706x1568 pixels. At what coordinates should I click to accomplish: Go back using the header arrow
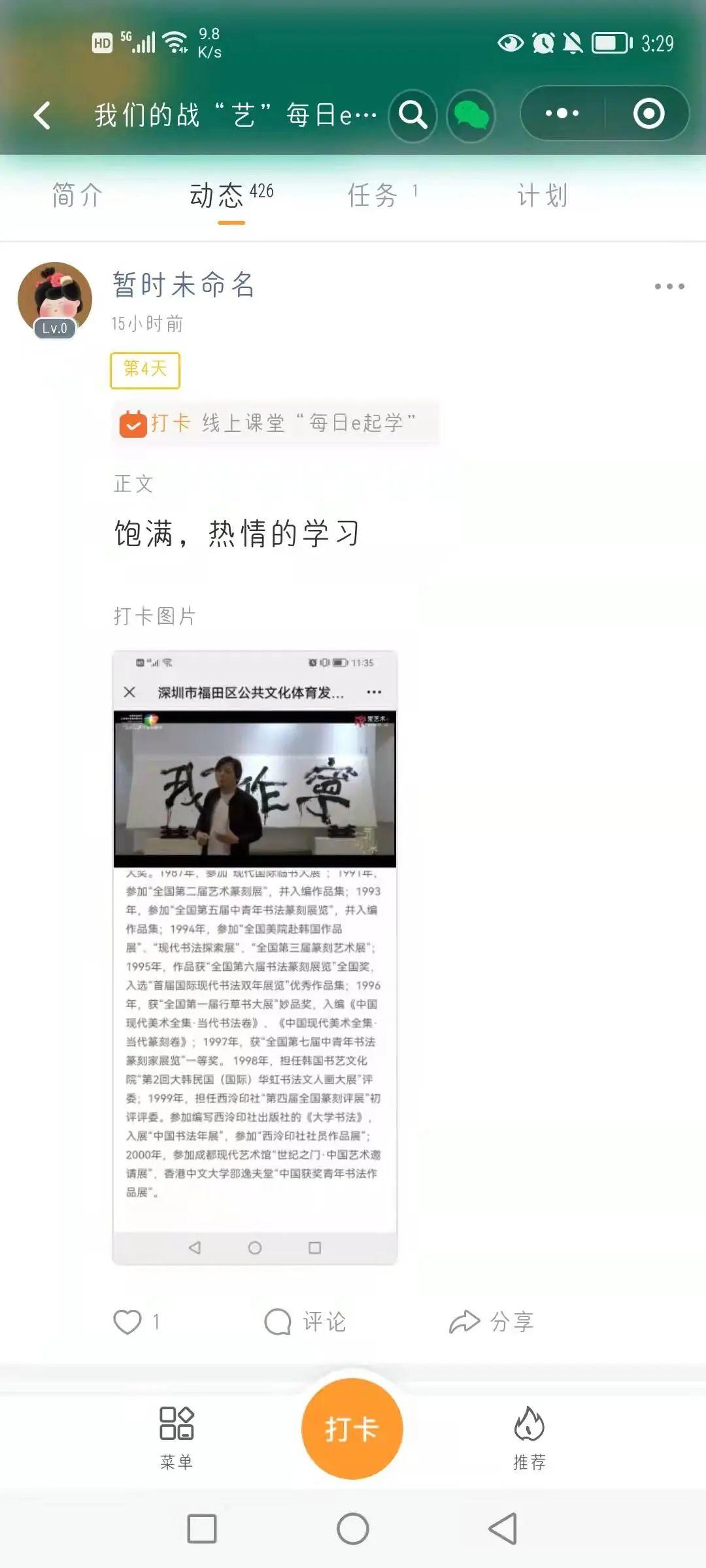point(42,116)
